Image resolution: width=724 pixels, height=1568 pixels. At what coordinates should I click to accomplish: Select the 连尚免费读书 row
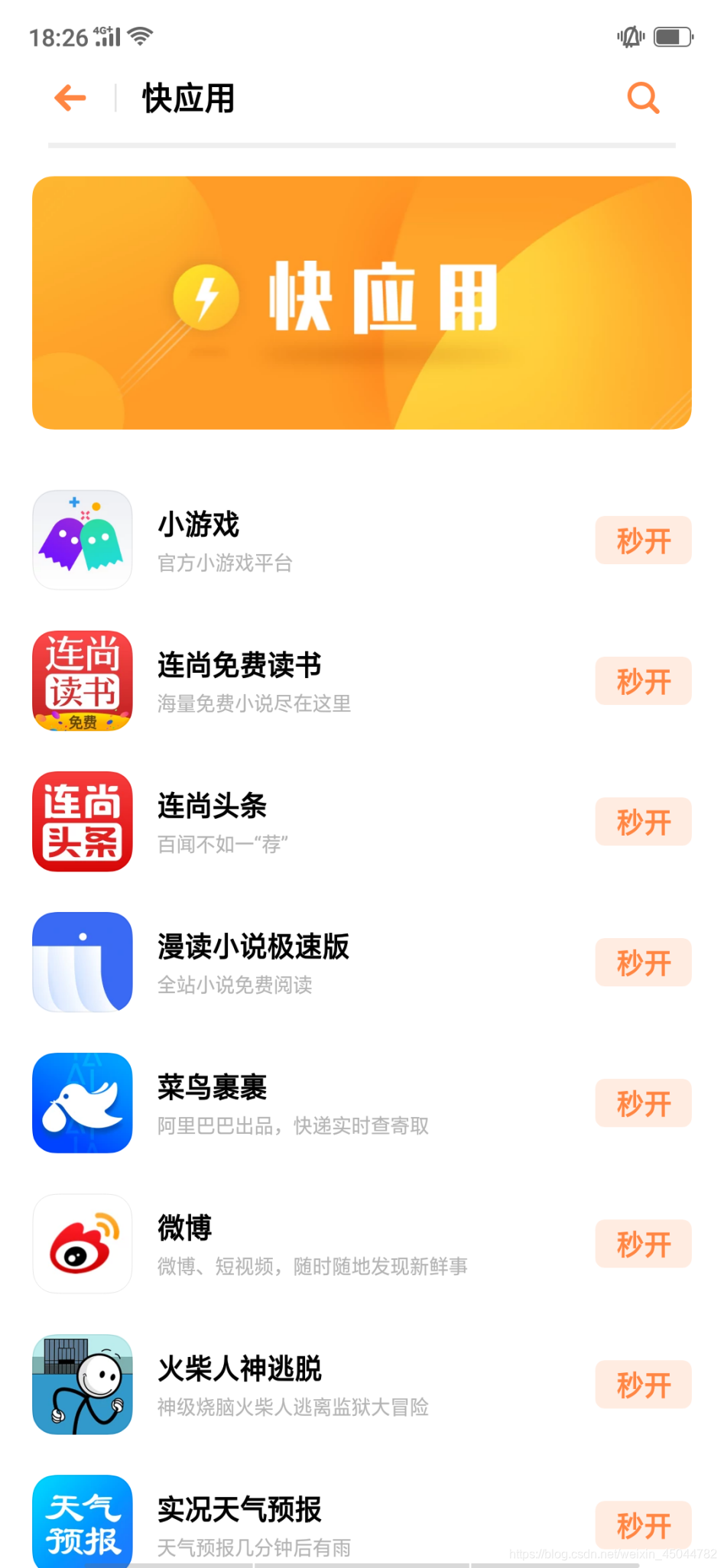[362, 681]
